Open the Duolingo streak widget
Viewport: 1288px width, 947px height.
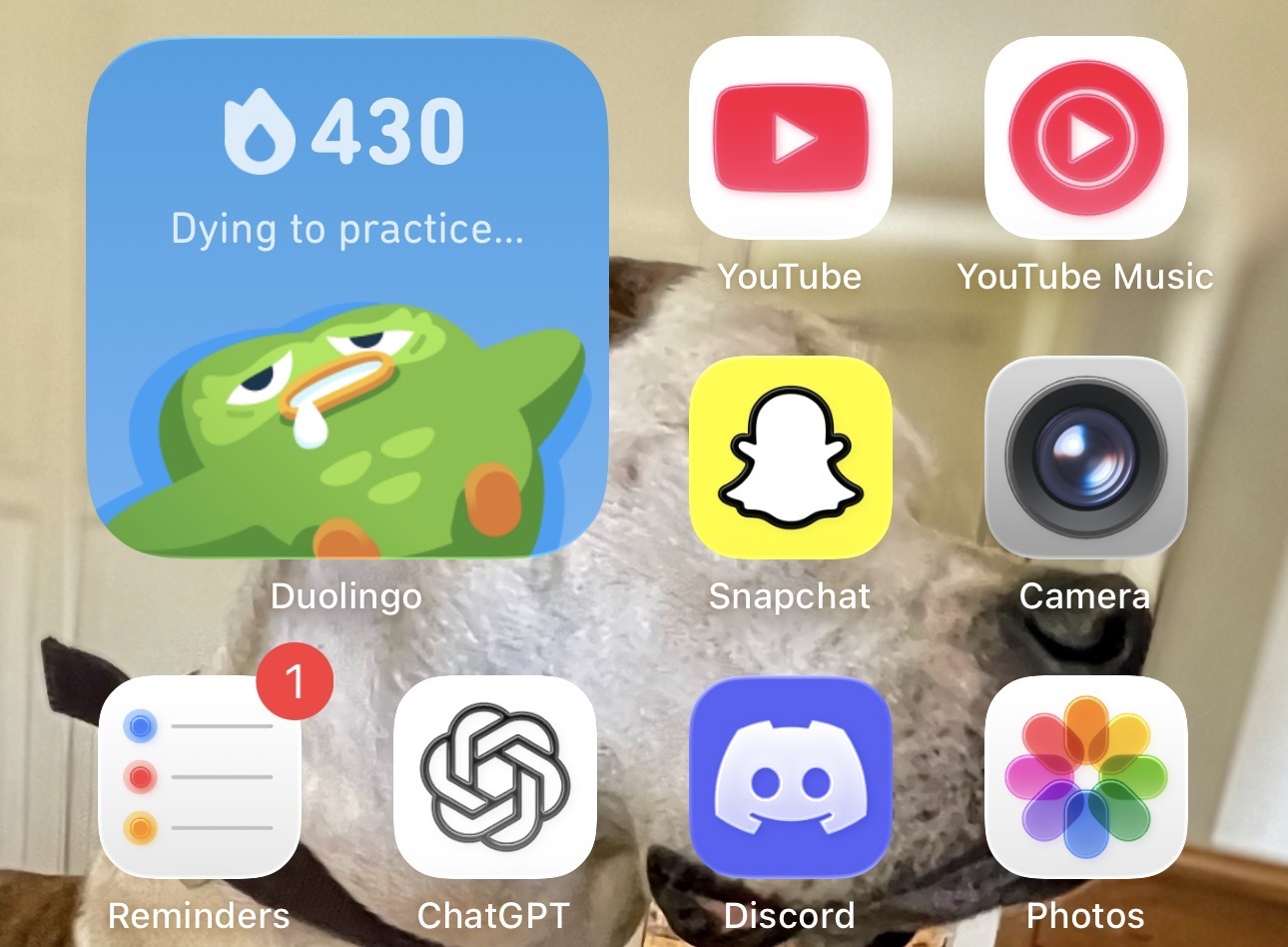(x=347, y=298)
